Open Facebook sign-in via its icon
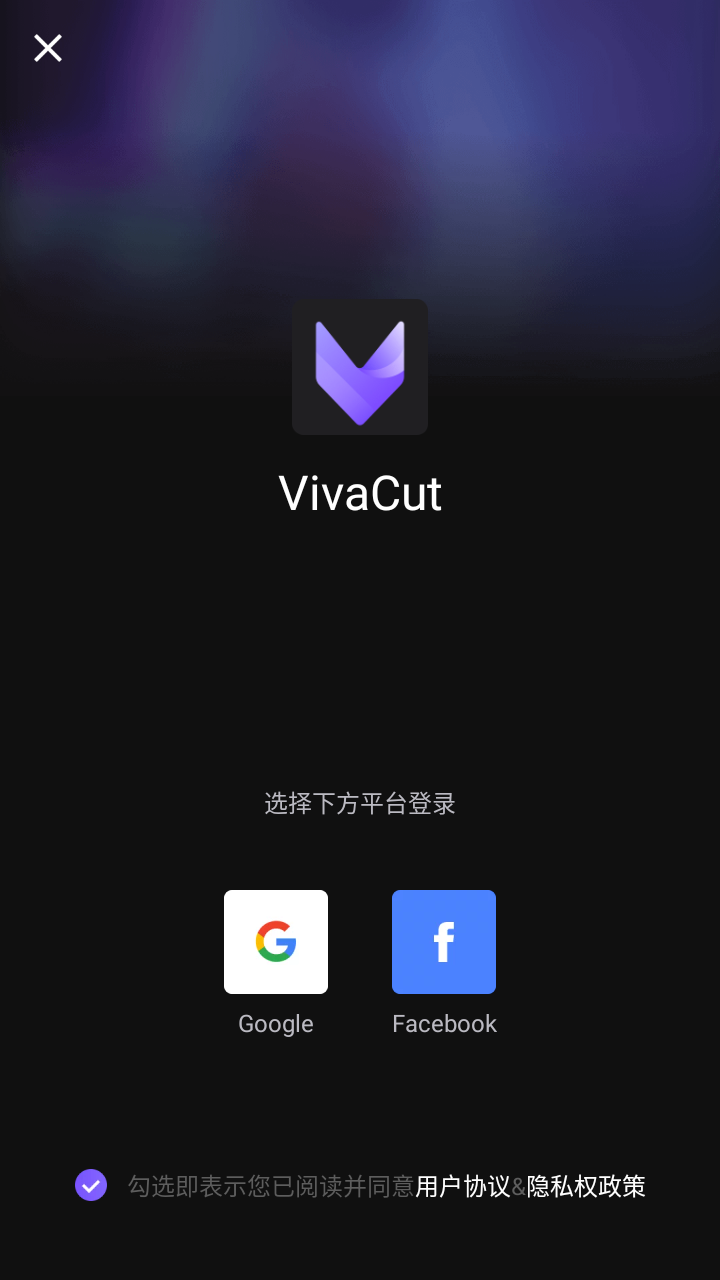The height and width of the screenshot is (1280, 720). 444,941
